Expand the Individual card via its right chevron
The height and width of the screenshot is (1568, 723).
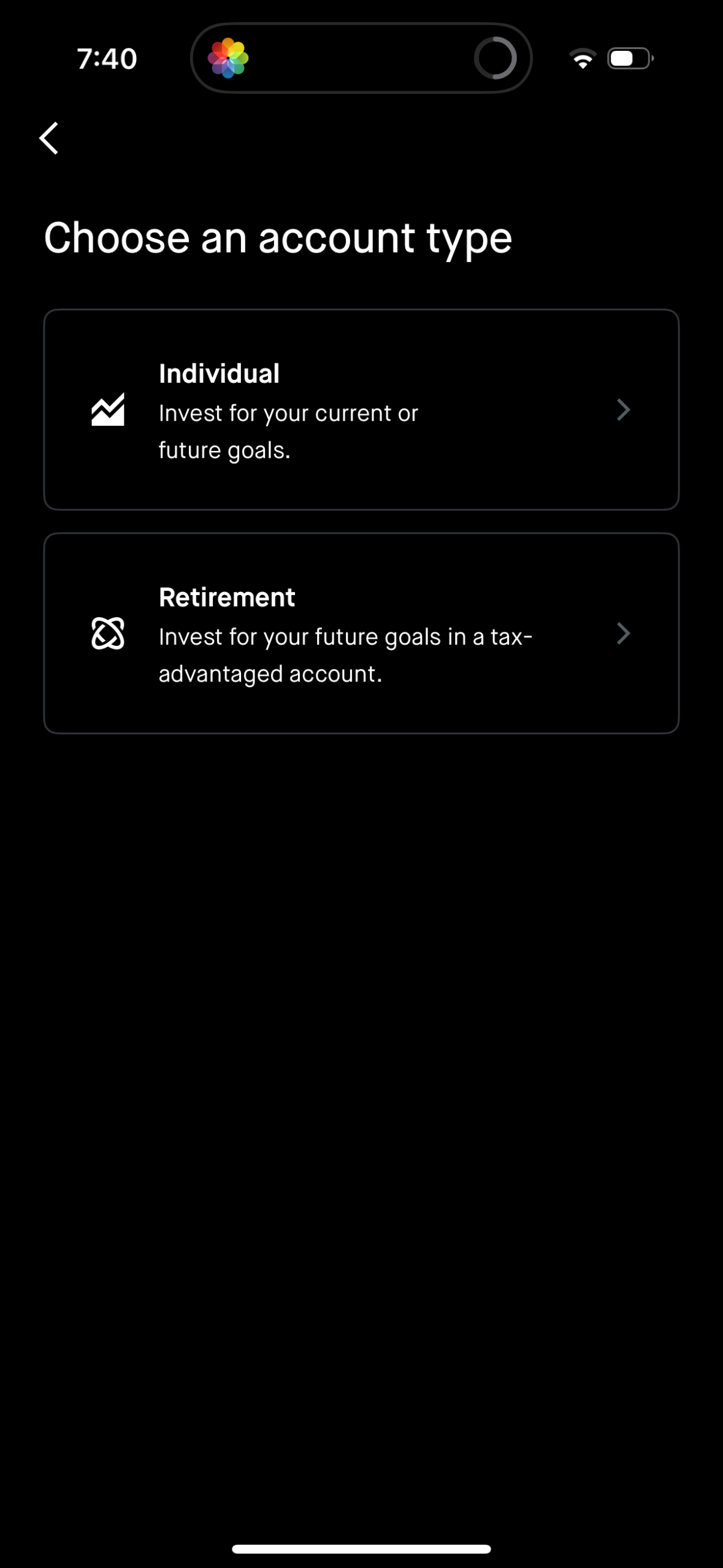click(x=624, y=410)
